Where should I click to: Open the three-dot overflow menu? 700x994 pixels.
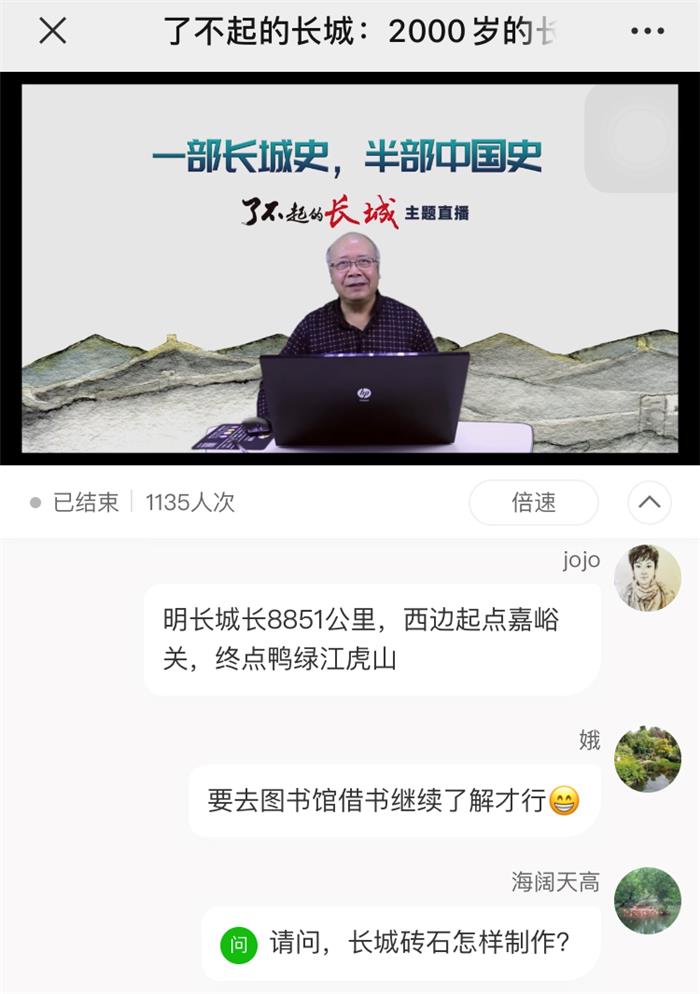pyautogui.click(x=648, y=32)
